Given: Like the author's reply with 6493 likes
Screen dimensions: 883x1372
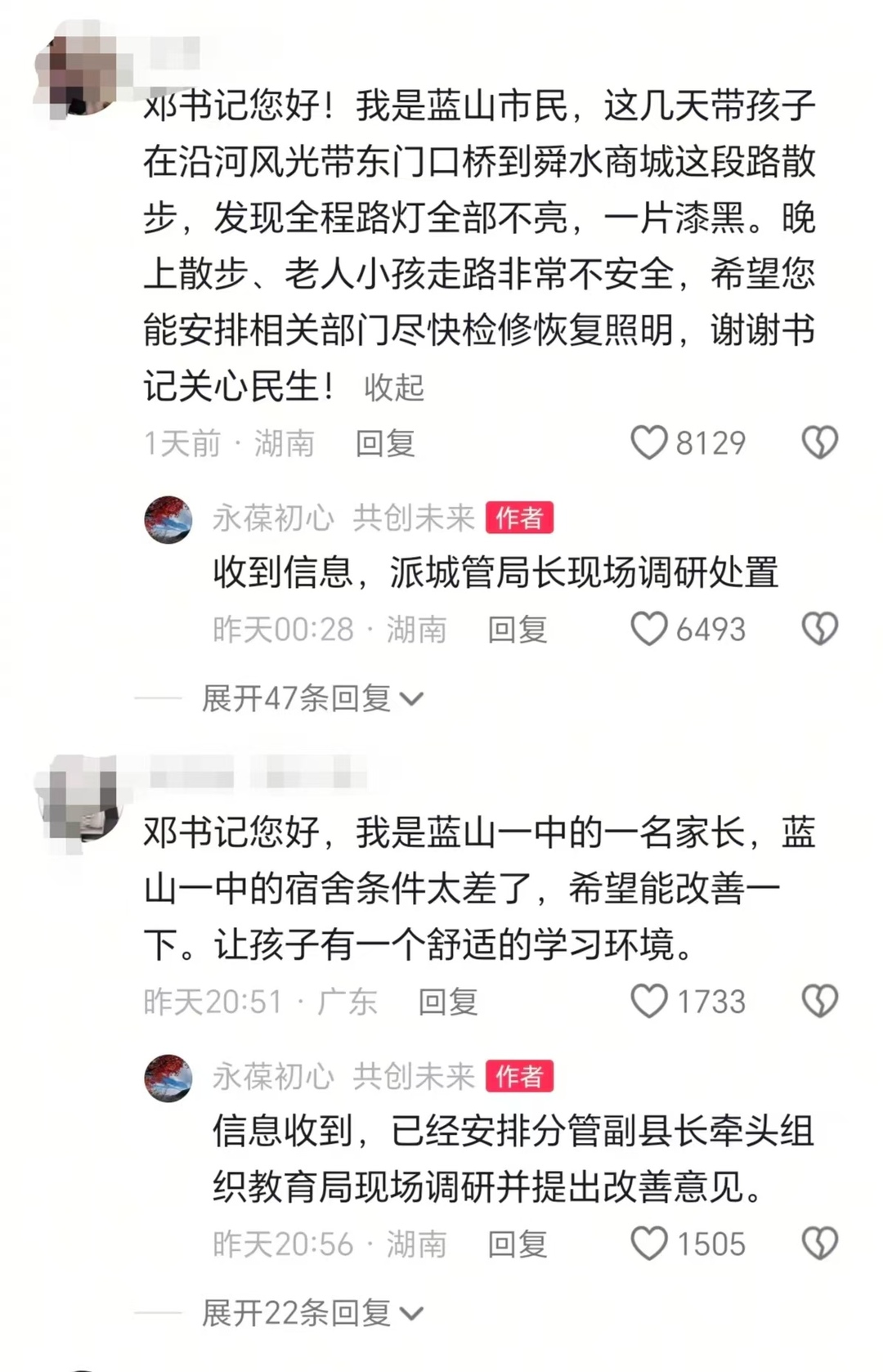Looking at the screenshot, I should click(x=649, y=630).
